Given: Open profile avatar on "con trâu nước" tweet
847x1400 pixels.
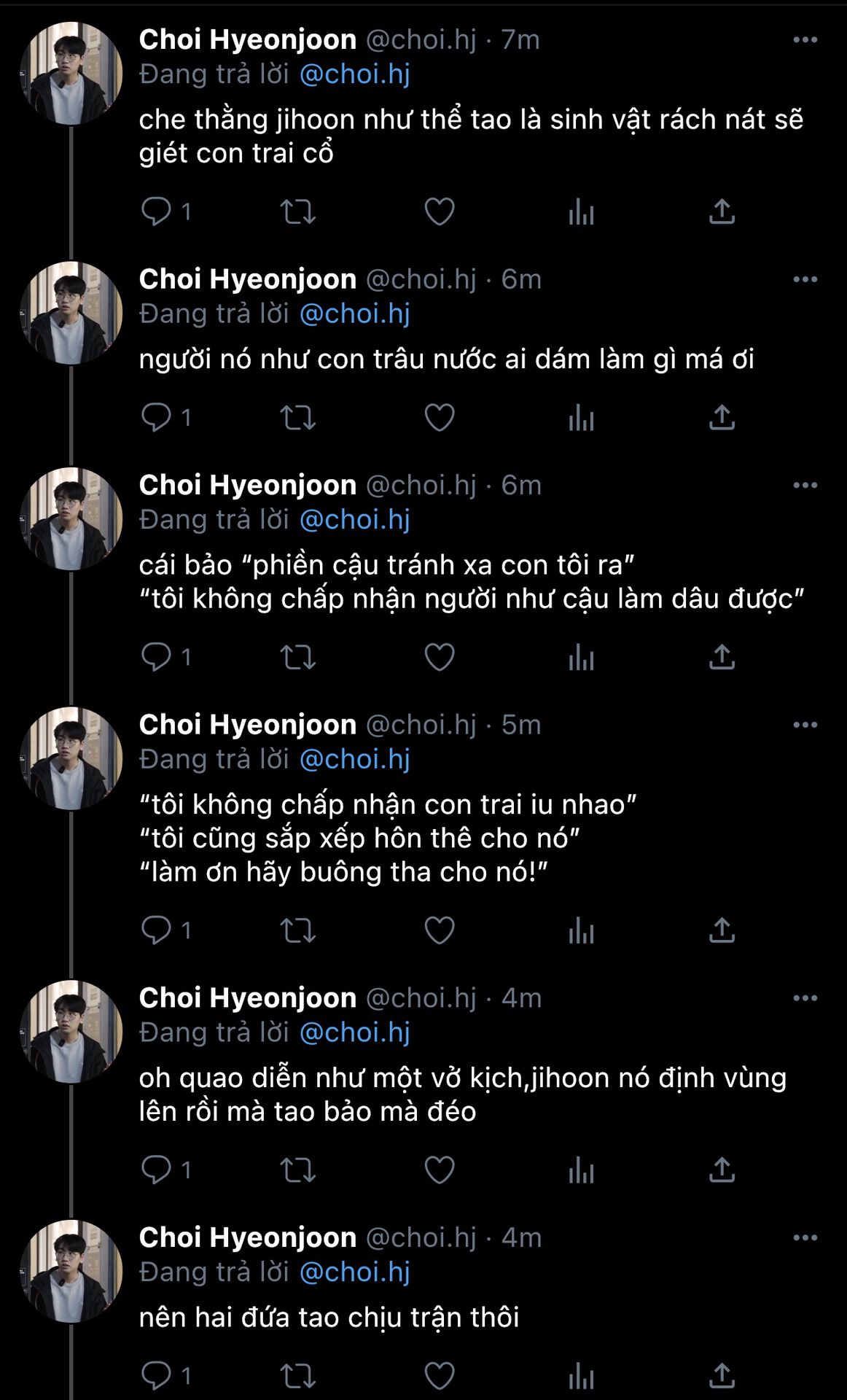Looking at the screenshot, I should pyautogui.click(x=71, y=313).
